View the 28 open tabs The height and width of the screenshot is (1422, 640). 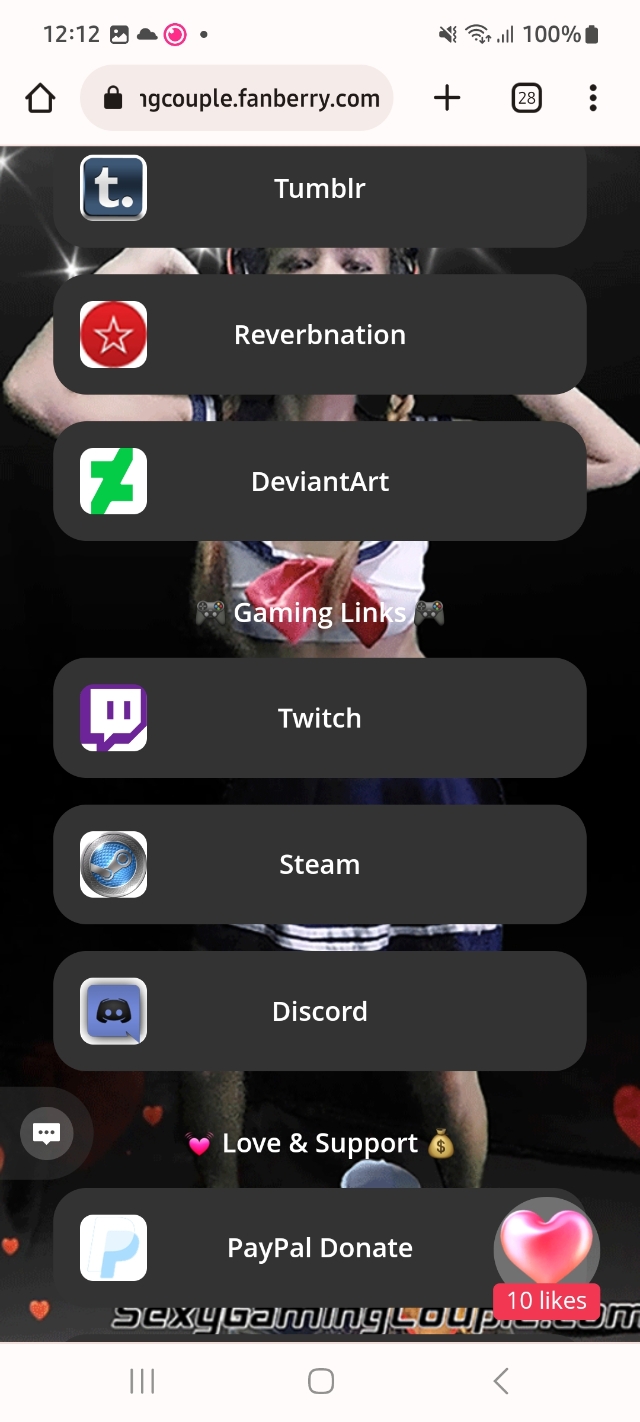click(526, 98)
